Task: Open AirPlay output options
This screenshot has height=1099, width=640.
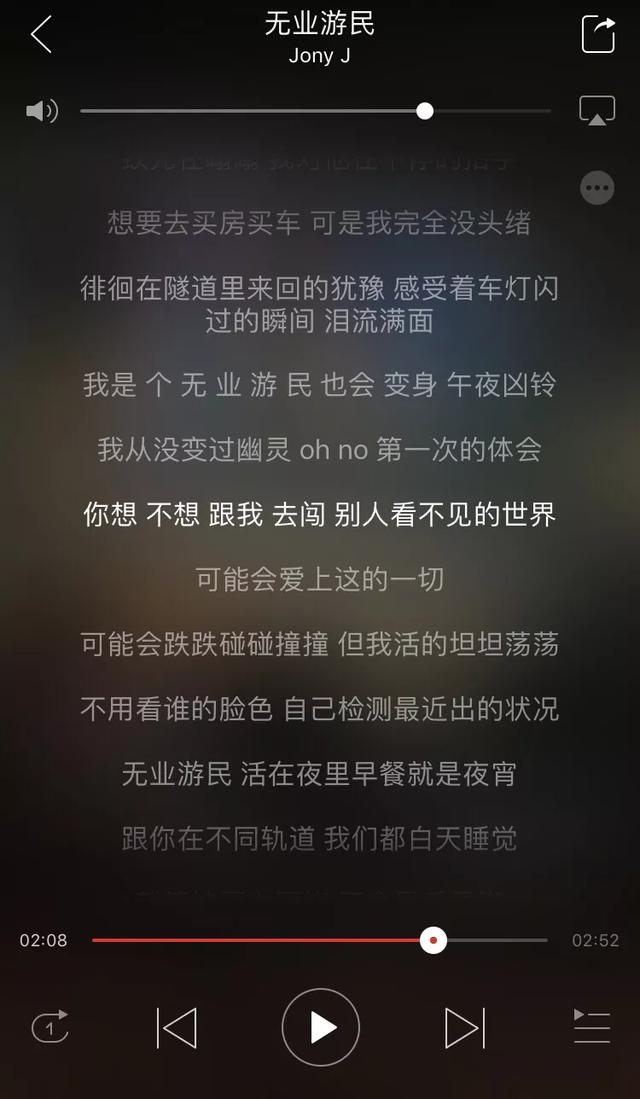Action: coord(597,111)
